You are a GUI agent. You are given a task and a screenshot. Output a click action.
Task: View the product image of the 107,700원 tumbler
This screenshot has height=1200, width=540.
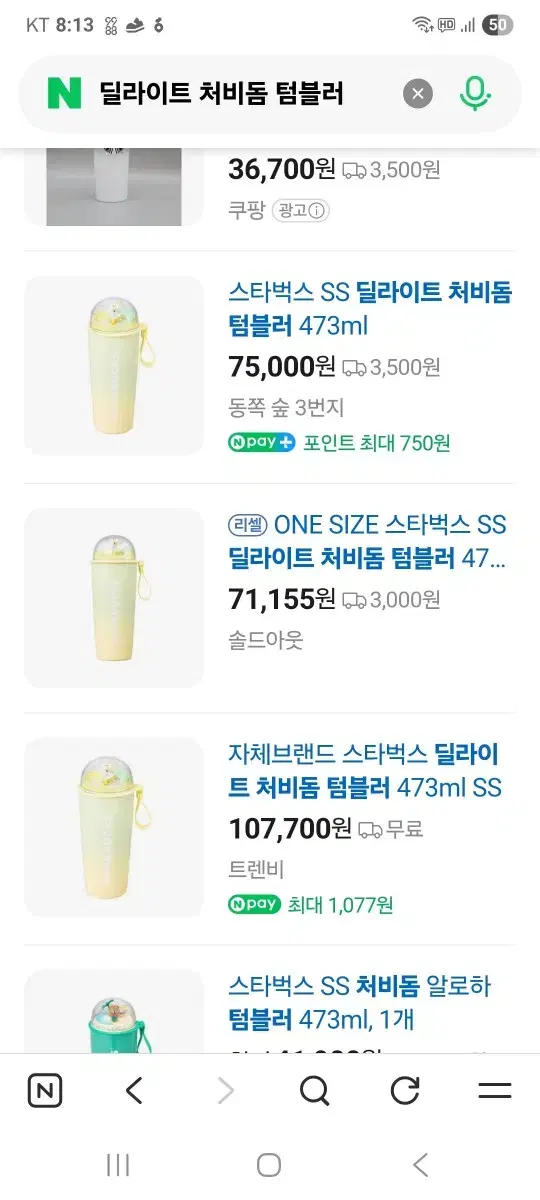pos(114,827)
